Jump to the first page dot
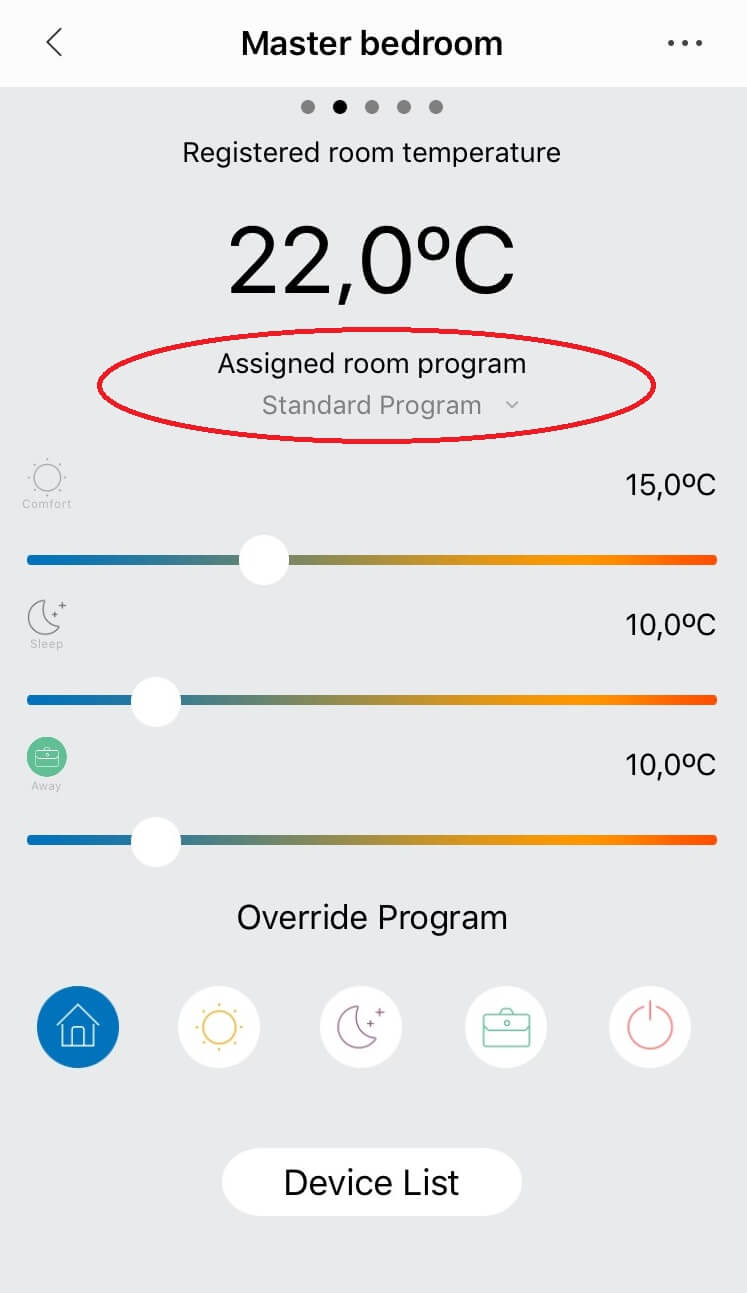The image size is (747, 1293). tap(308, 107)
